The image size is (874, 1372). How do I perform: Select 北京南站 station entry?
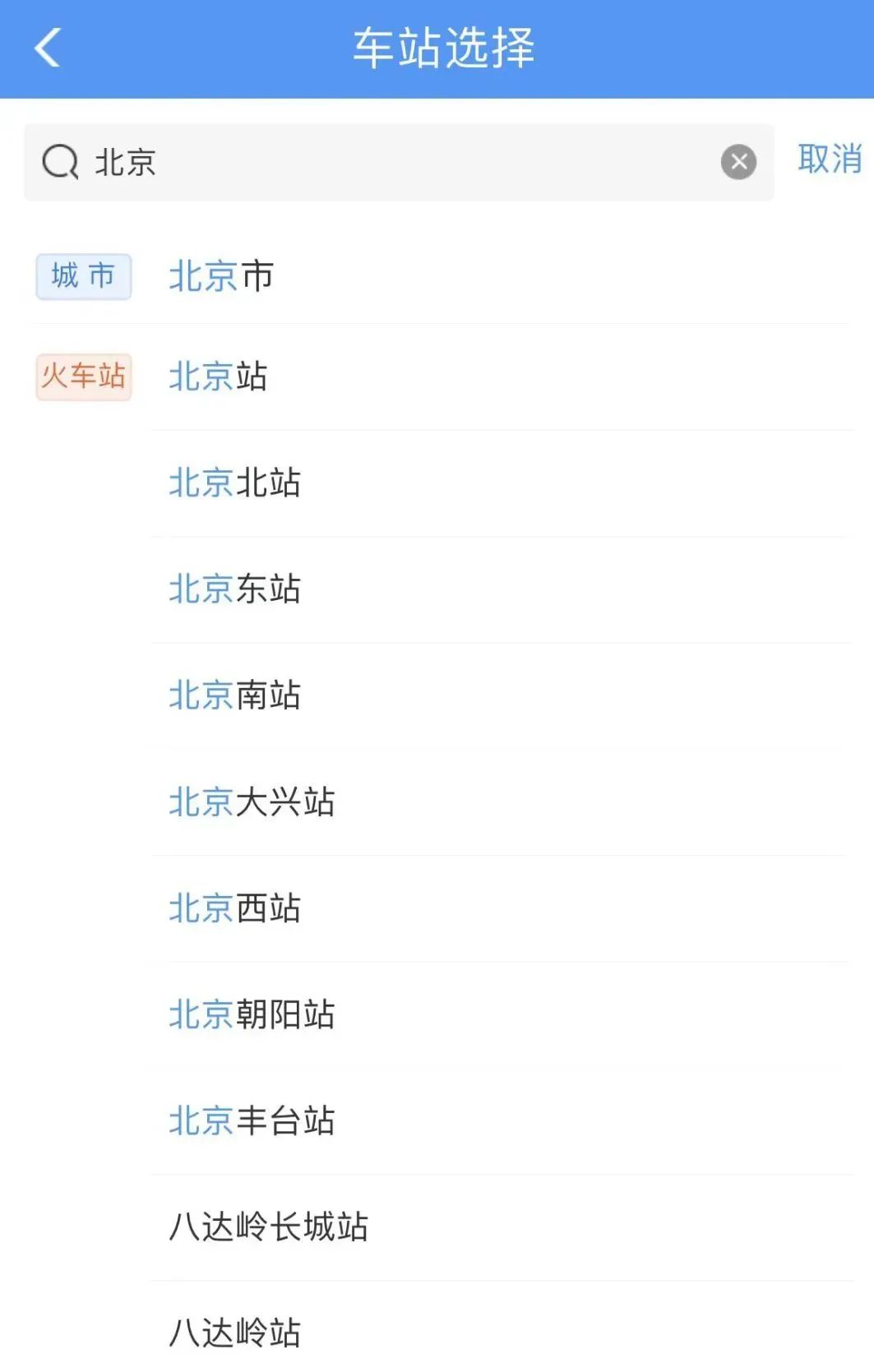(x=234, y=695)
